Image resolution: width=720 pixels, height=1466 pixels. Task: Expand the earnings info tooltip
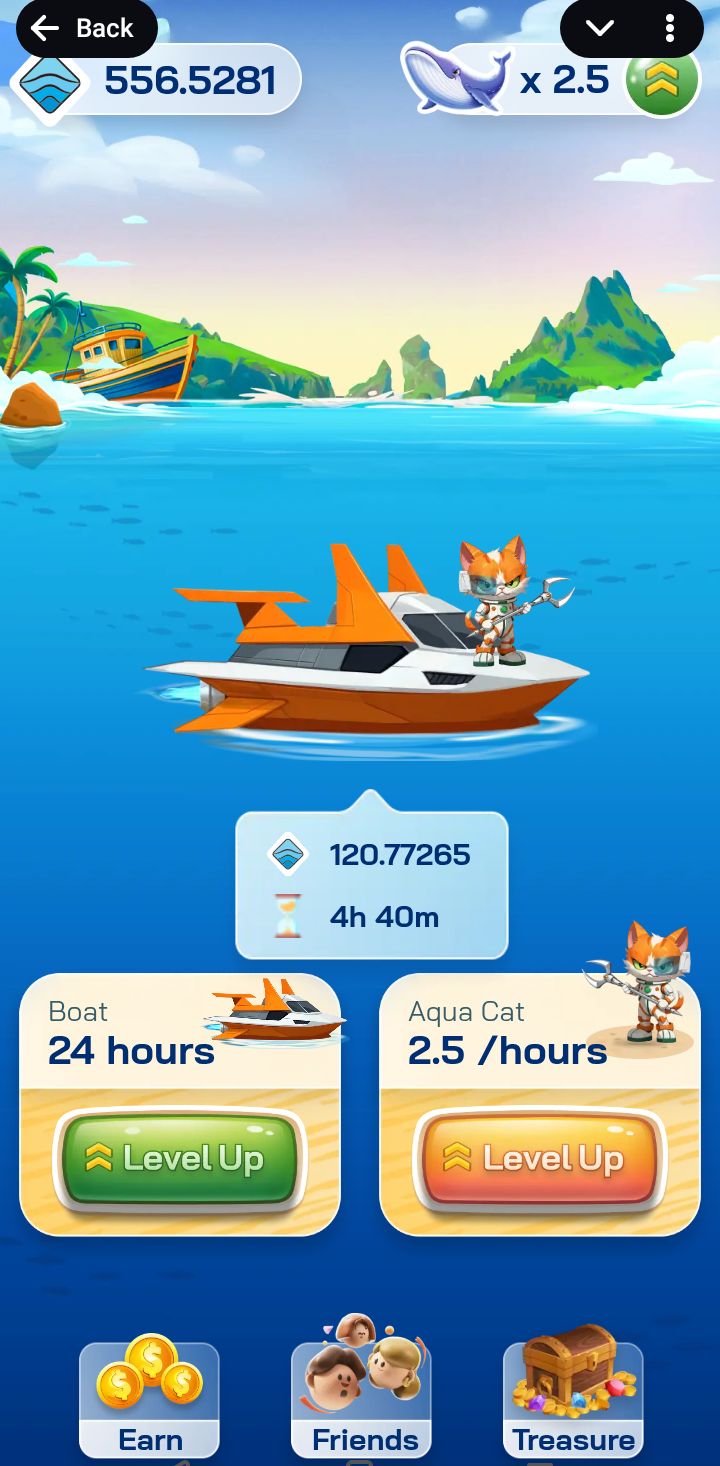click(372, 885)
